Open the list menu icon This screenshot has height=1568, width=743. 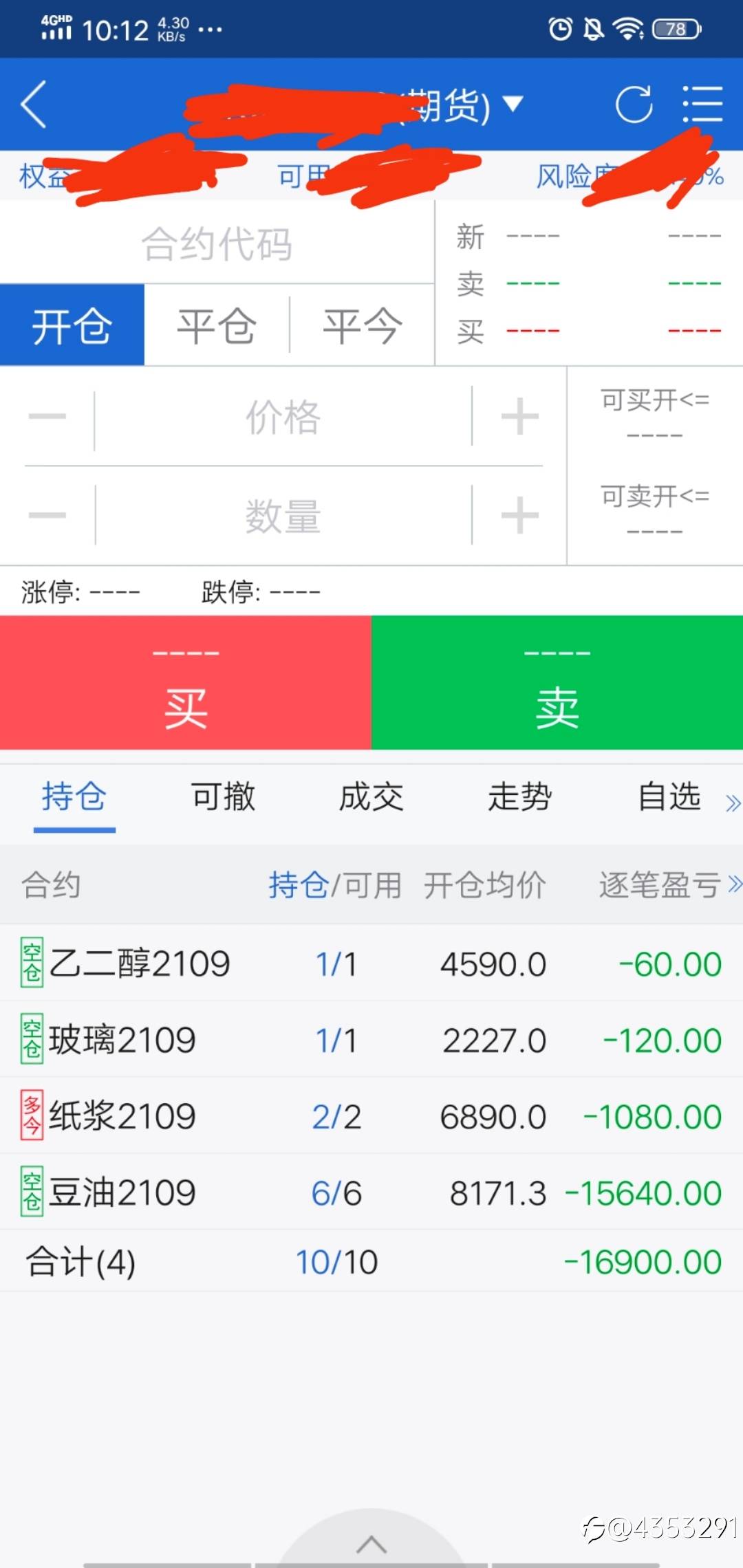pyautogui.click(x=702, y=105)
